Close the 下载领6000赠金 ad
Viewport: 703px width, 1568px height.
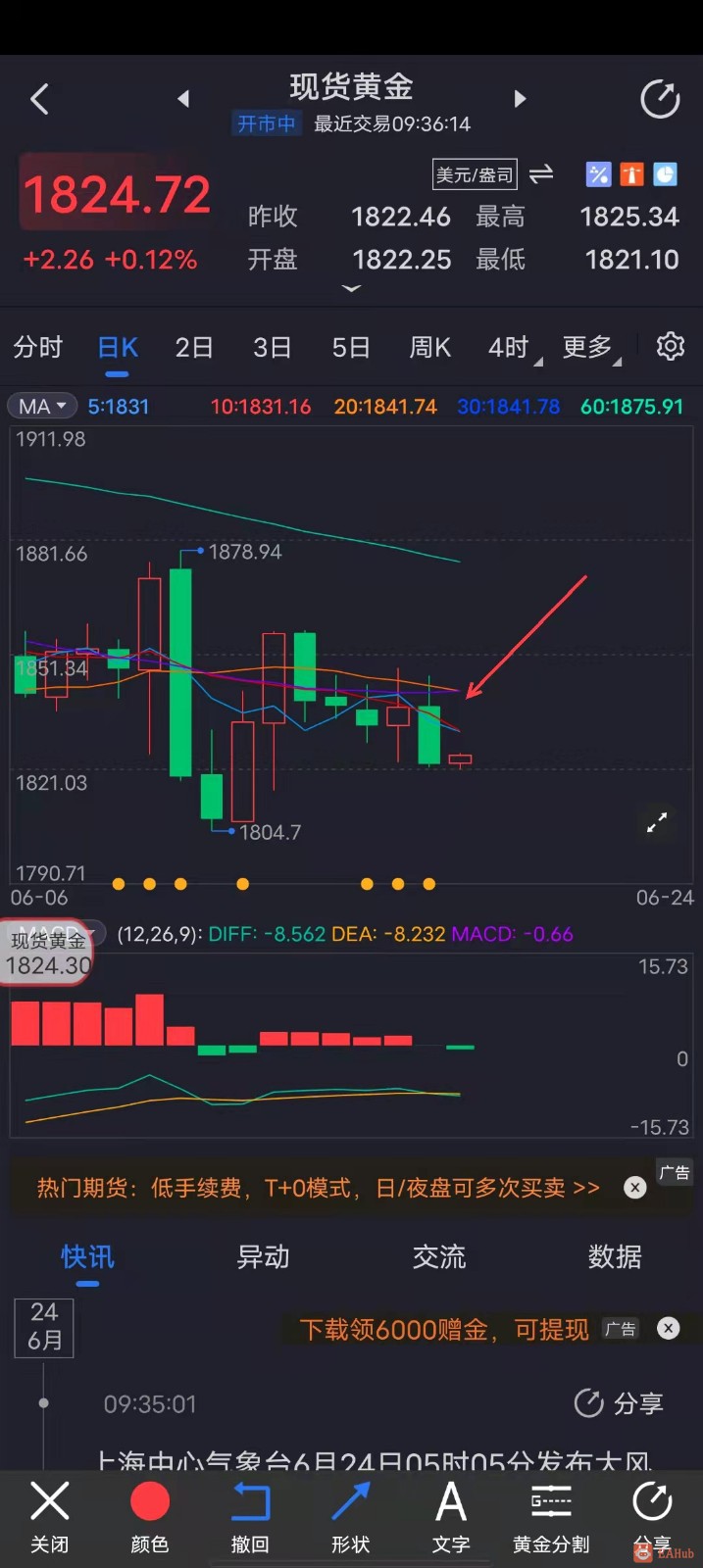coord(669,1328)
